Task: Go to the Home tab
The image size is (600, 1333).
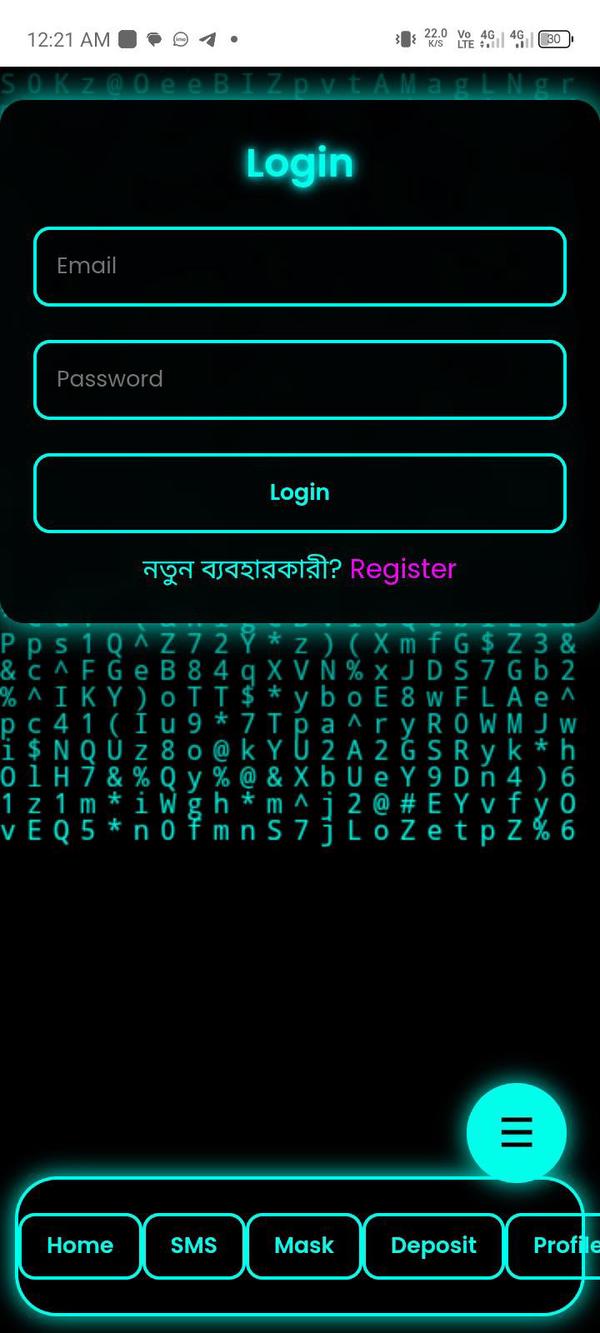Action: tap(80, 1245)
